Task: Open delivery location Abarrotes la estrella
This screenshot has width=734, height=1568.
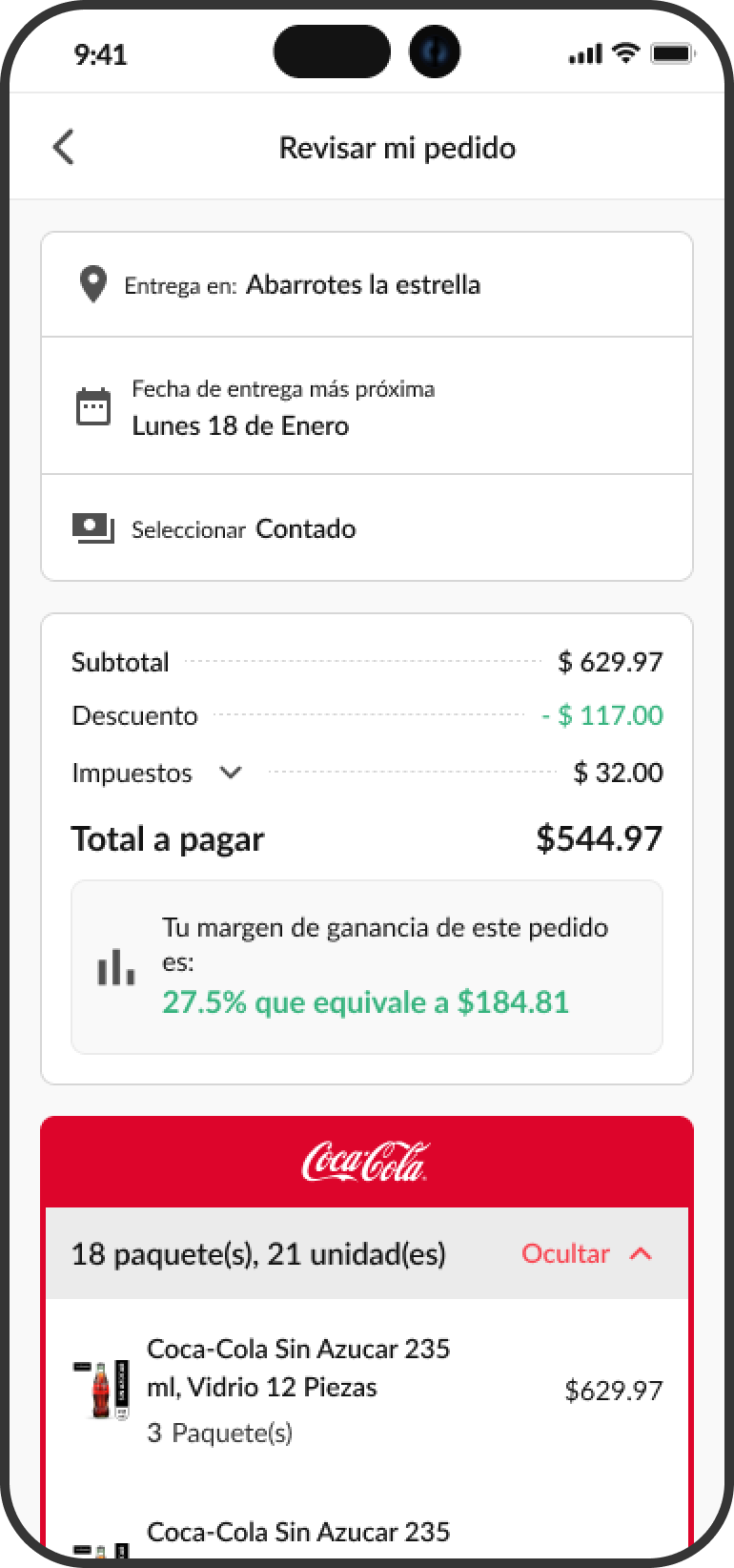Action: tap(366, 285)
